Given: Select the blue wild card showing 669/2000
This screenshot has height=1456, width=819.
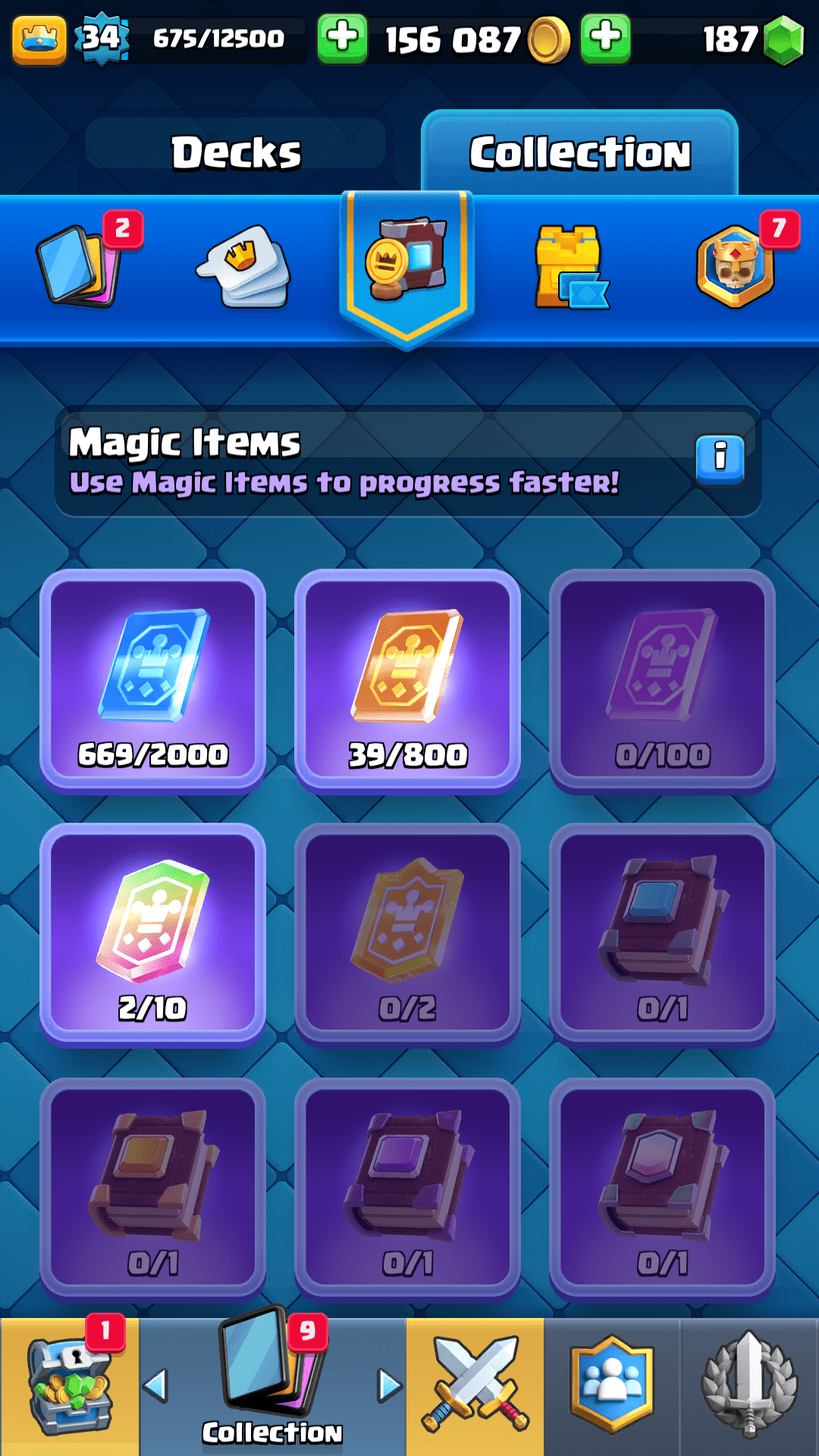Looking at the screenshot, I should pos(152,680).
